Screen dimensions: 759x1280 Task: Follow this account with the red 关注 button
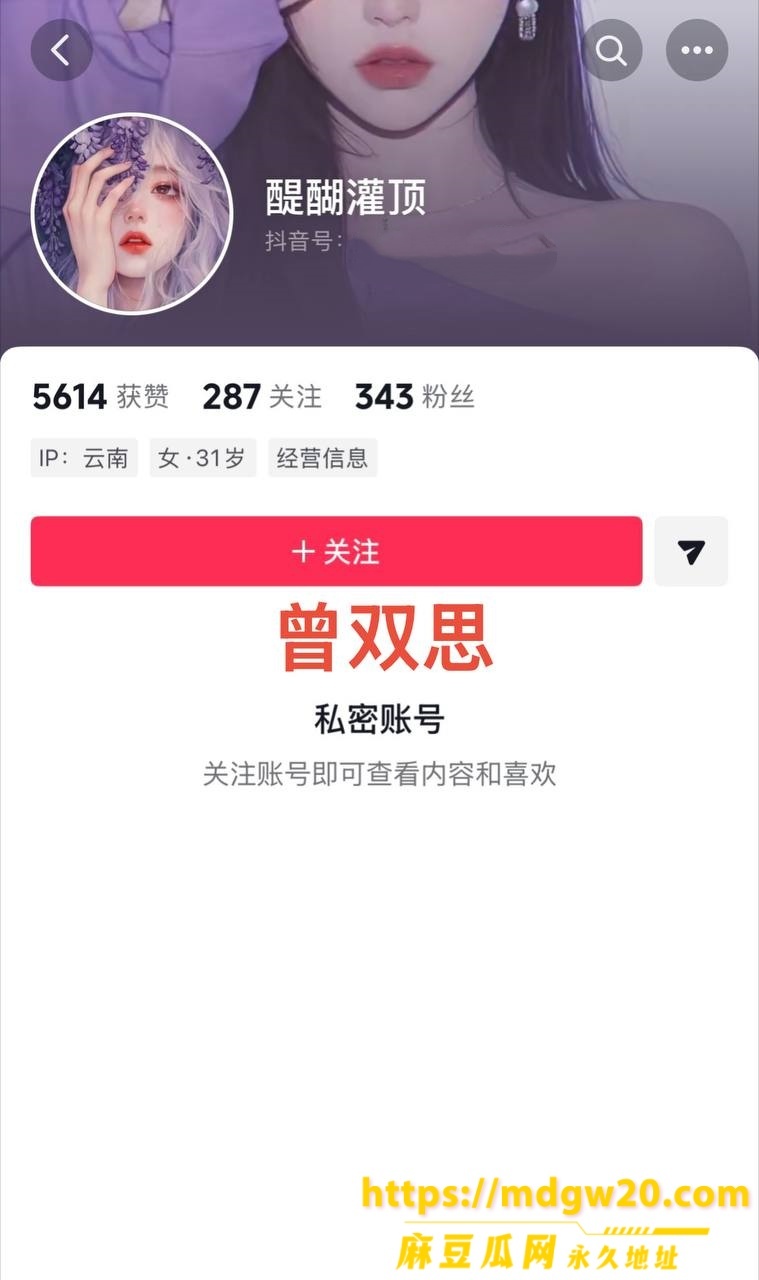coord(336,551)
